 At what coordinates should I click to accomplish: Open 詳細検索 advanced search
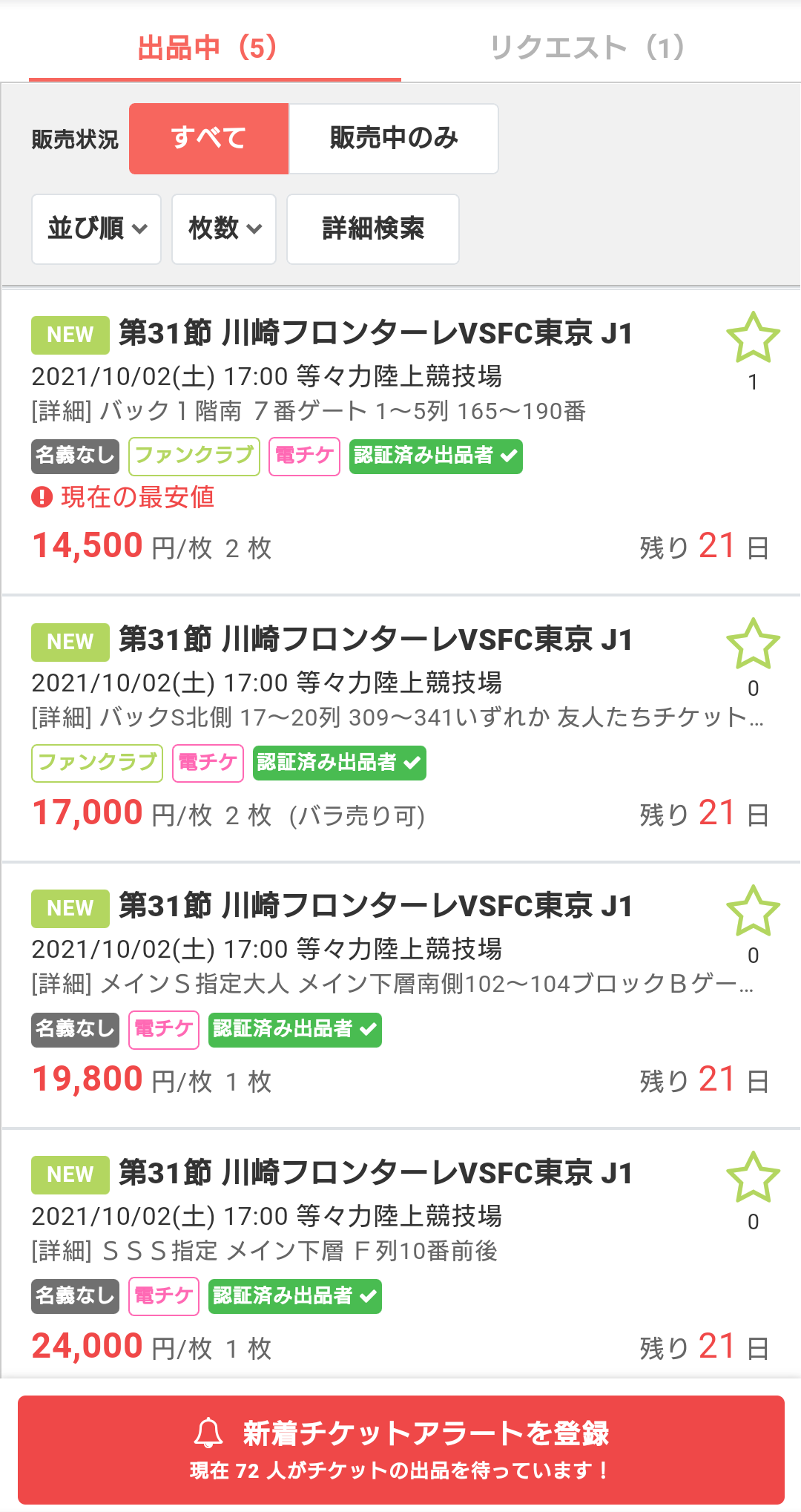[373, 229]
